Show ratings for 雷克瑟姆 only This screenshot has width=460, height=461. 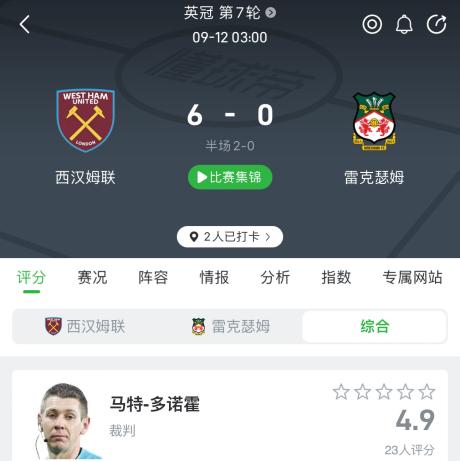coord(231,326)
